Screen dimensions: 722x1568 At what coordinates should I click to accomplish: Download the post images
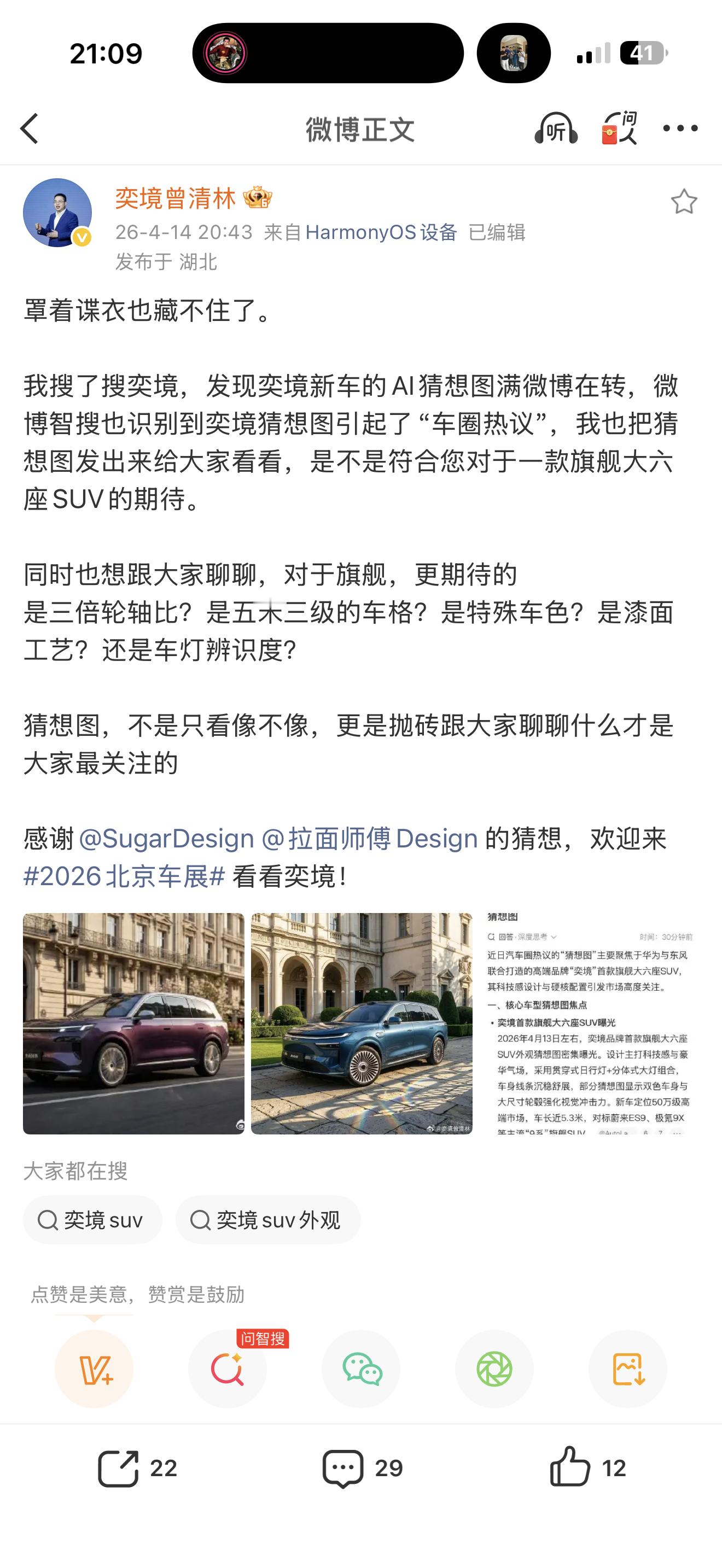coord(627,1370)
